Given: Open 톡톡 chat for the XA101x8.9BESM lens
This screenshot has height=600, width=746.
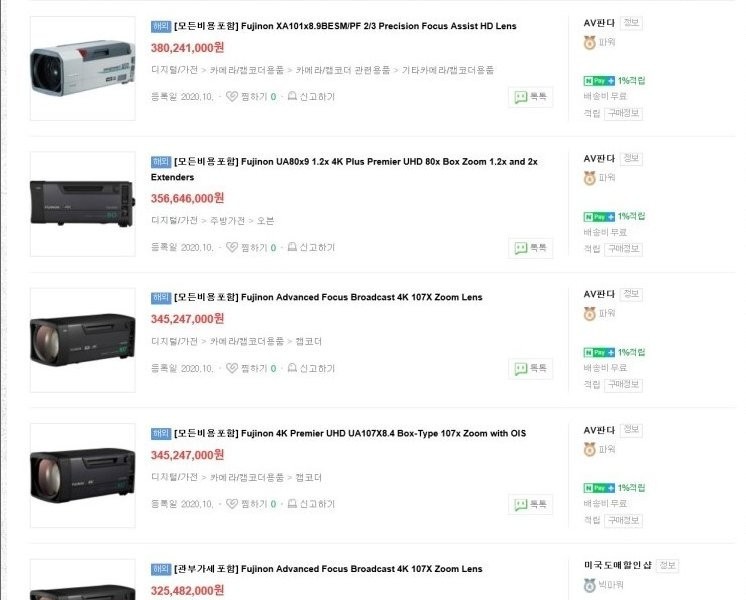Looking at the screenshot, I should click(x=532, y=97).
